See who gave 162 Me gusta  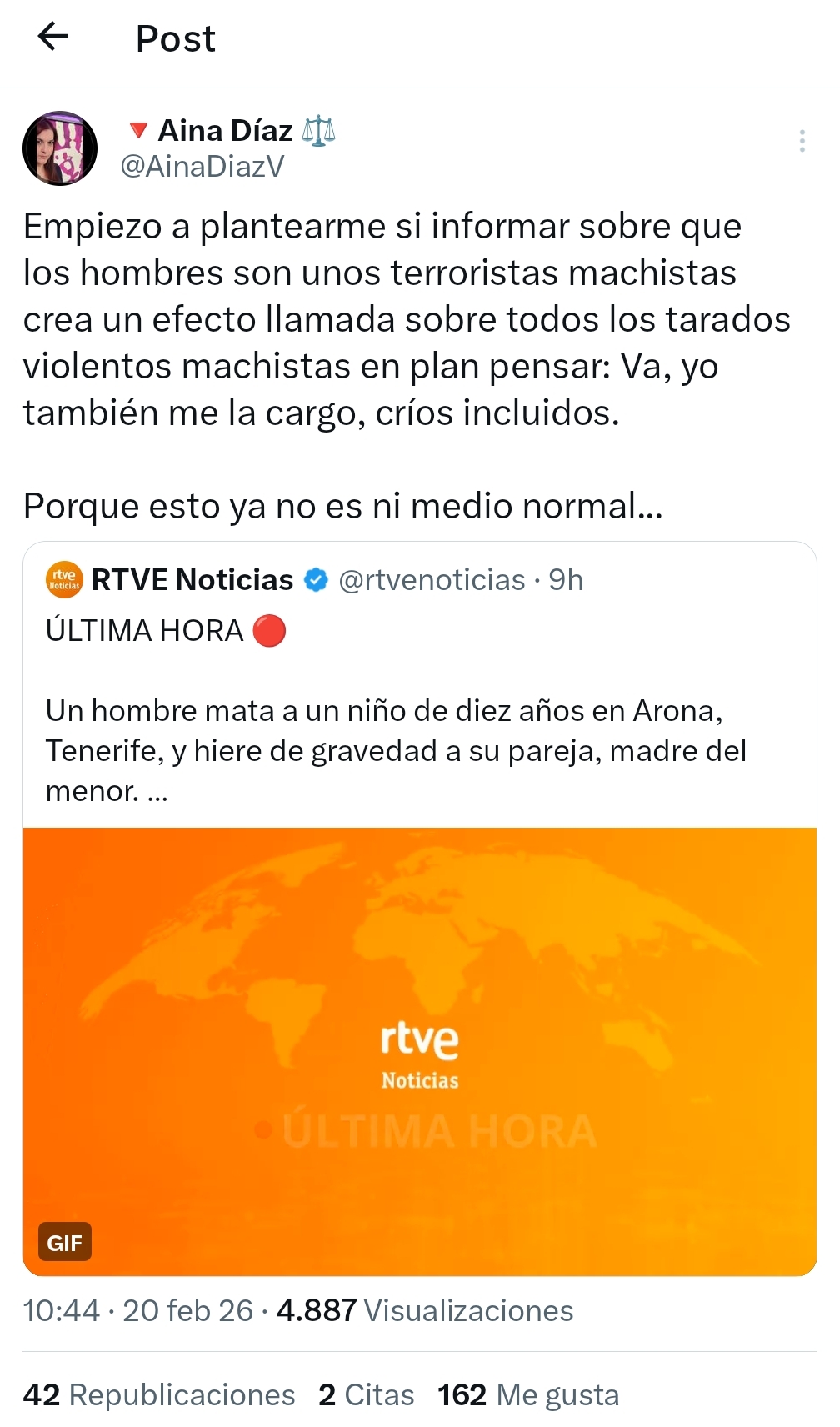(528, 1395)
